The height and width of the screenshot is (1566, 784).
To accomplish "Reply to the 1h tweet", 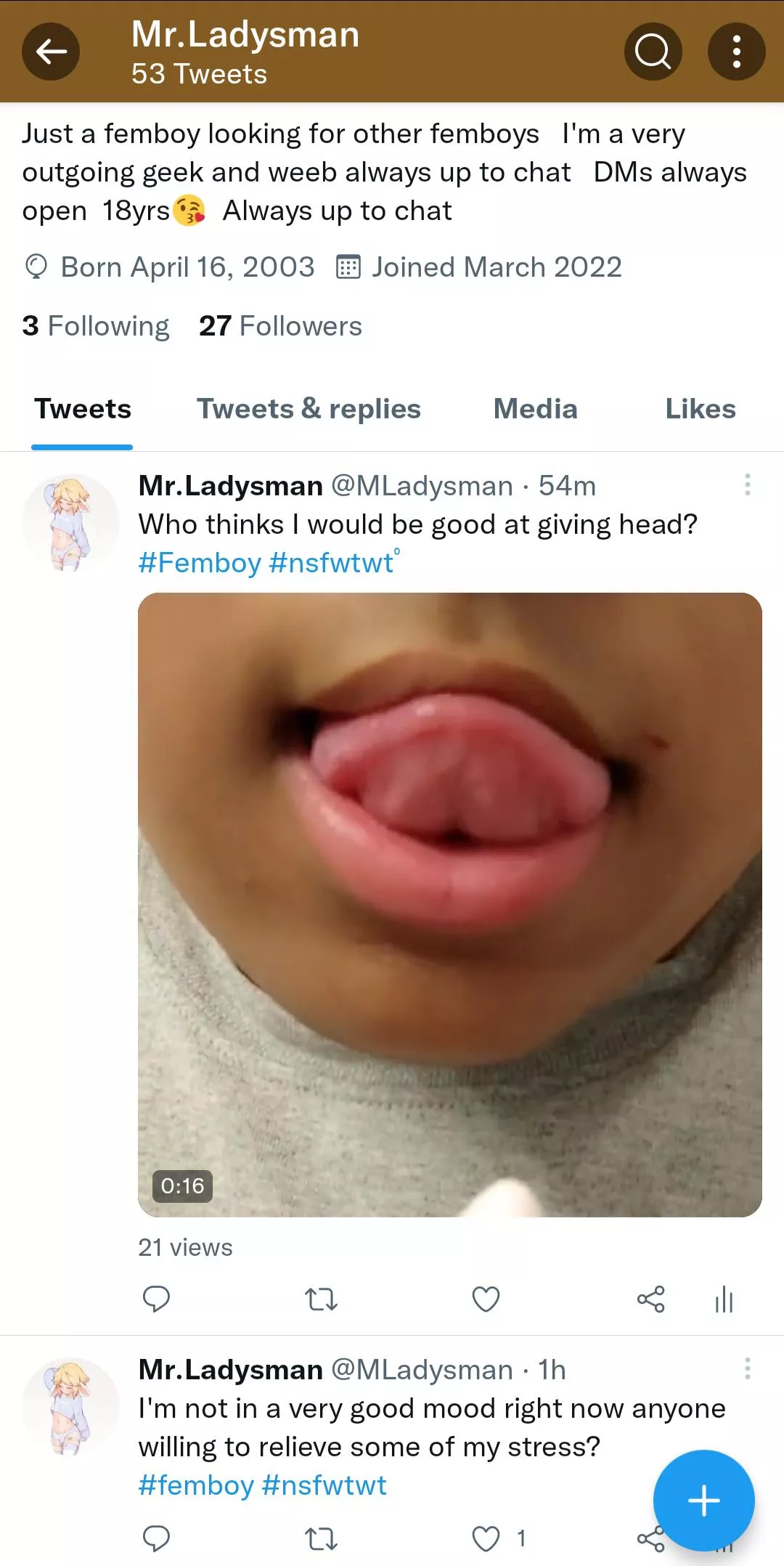I will (x=156, y=1538).
